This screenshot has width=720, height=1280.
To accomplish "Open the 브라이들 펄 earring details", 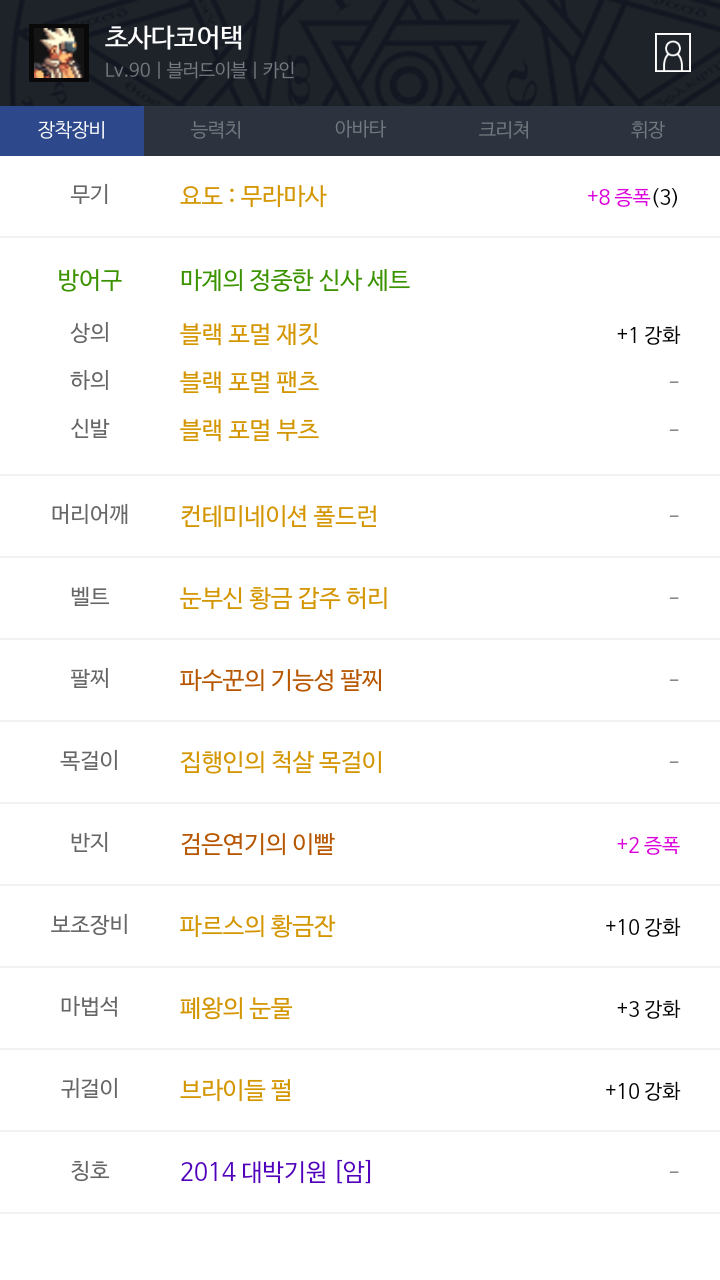I will tap(236, 1090).
